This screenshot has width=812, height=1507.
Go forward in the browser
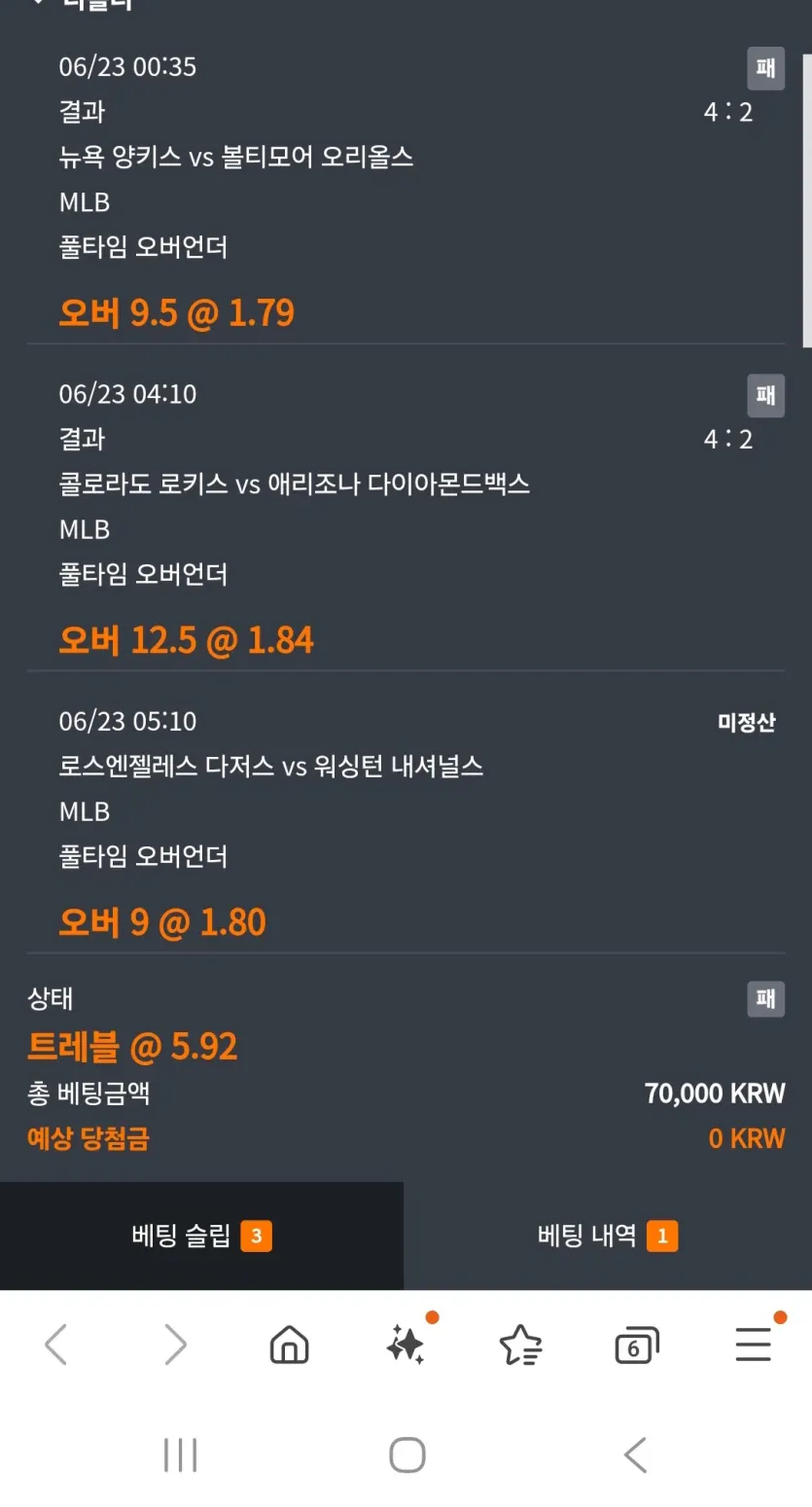coord(175,1346)
